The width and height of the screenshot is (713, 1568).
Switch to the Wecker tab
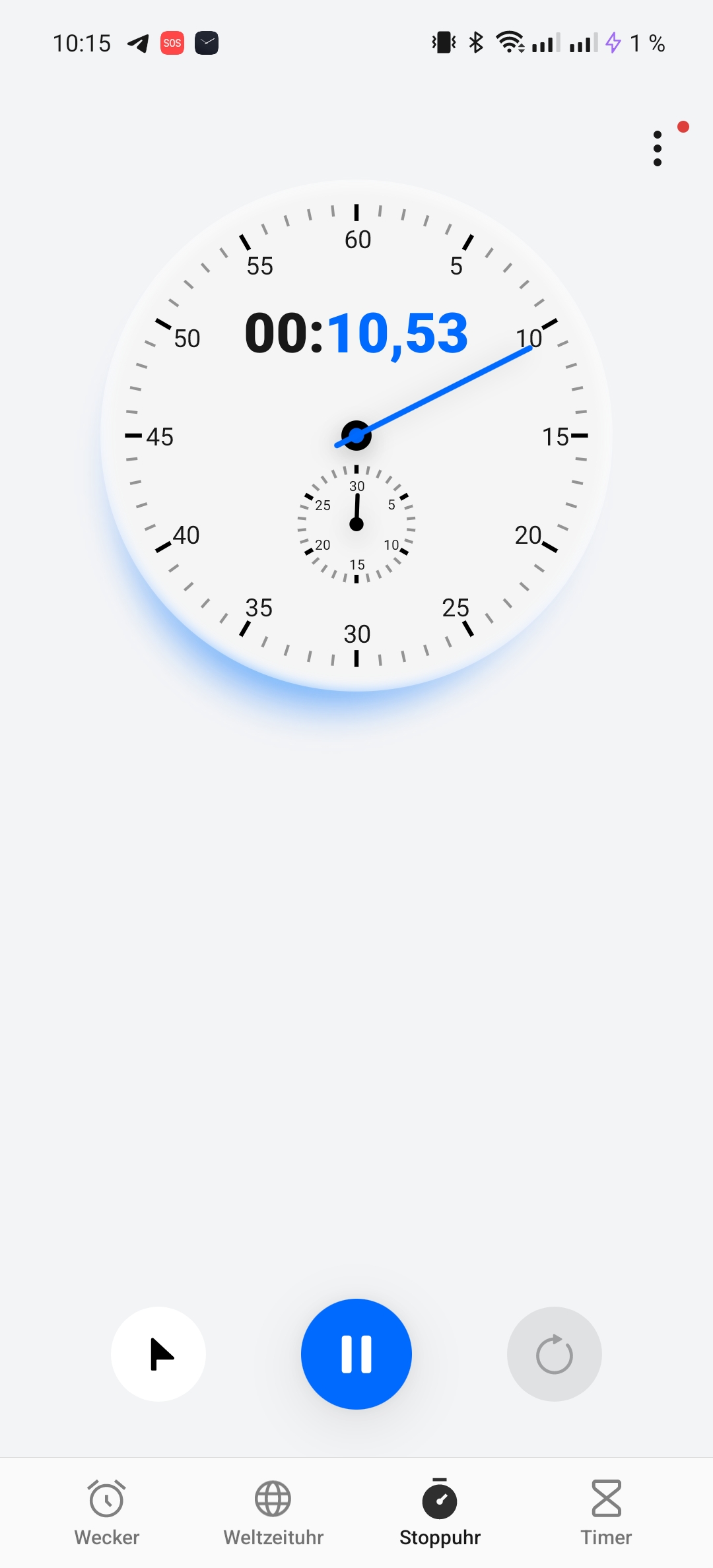point(107,1513)
